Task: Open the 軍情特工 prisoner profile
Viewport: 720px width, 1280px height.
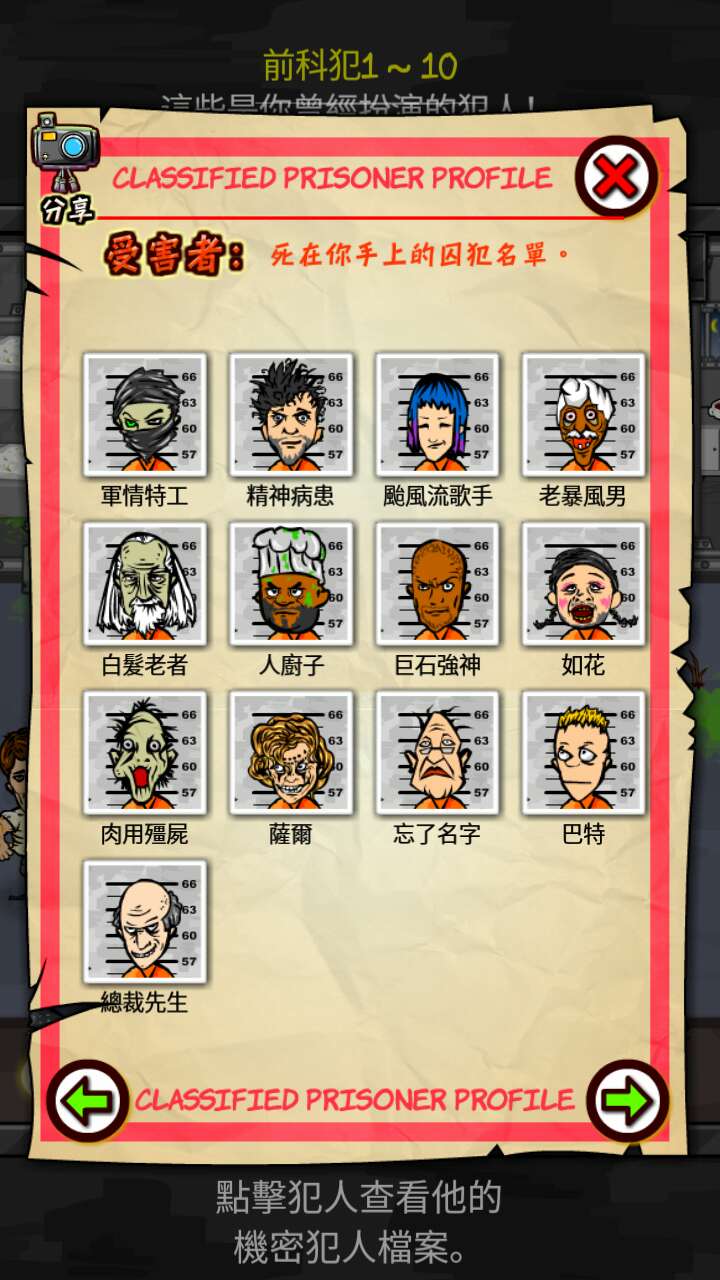Action: [x=145, y=414]
